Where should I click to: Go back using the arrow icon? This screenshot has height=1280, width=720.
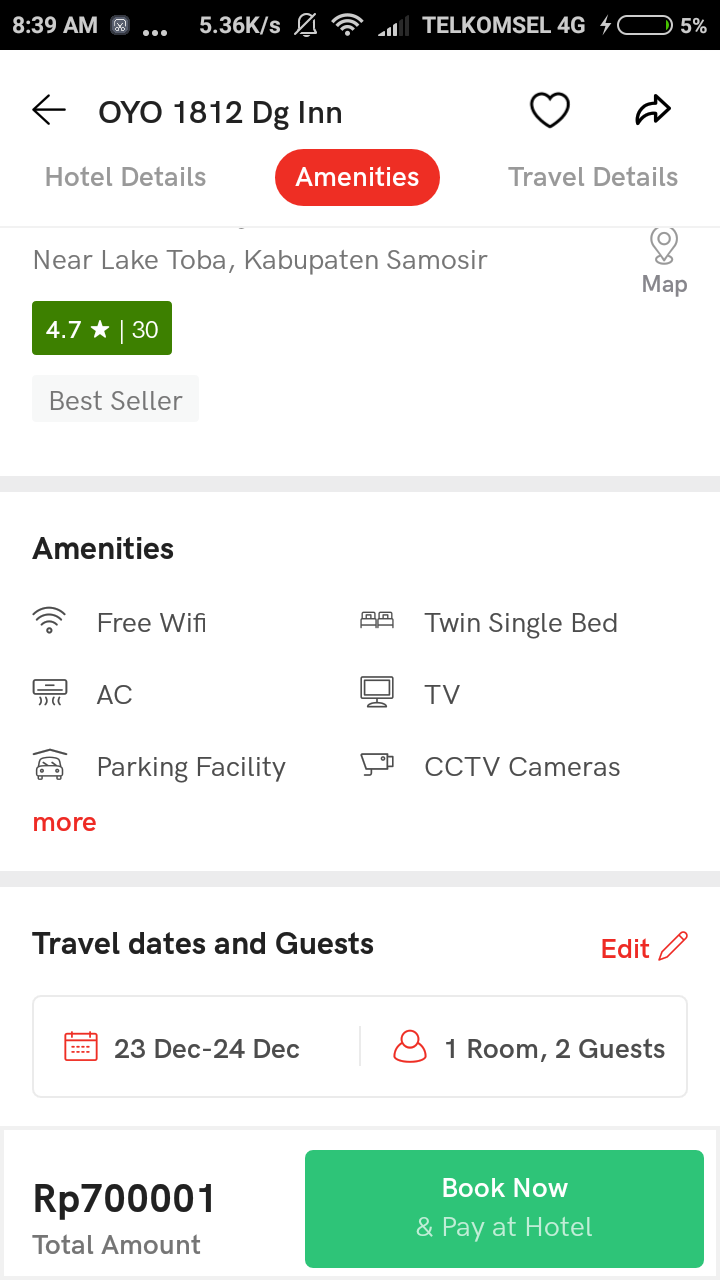pyautogui.click(x=49, y=111)
